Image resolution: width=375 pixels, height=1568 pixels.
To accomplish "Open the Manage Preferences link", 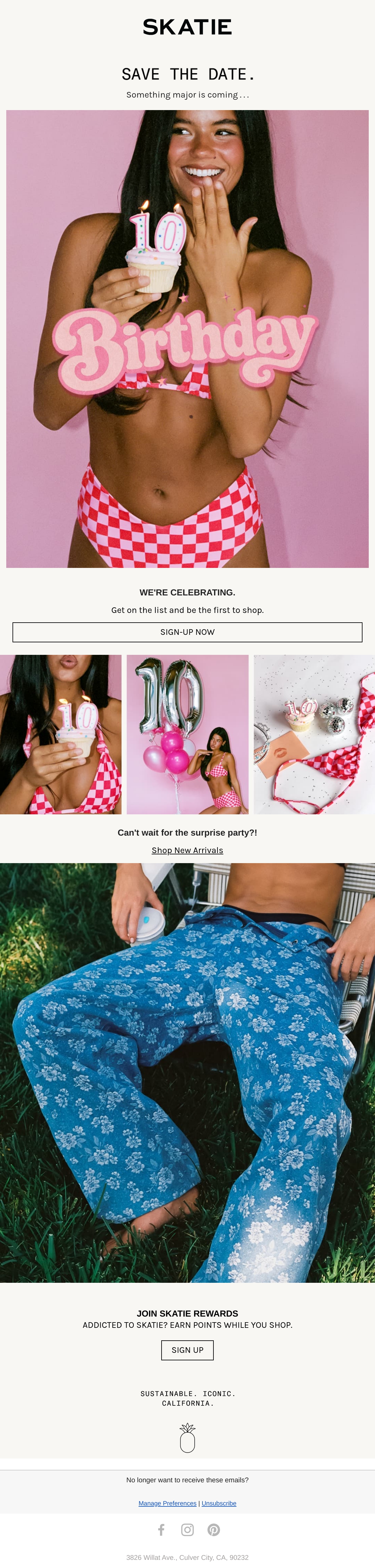I will click(x=167, y=1503).
